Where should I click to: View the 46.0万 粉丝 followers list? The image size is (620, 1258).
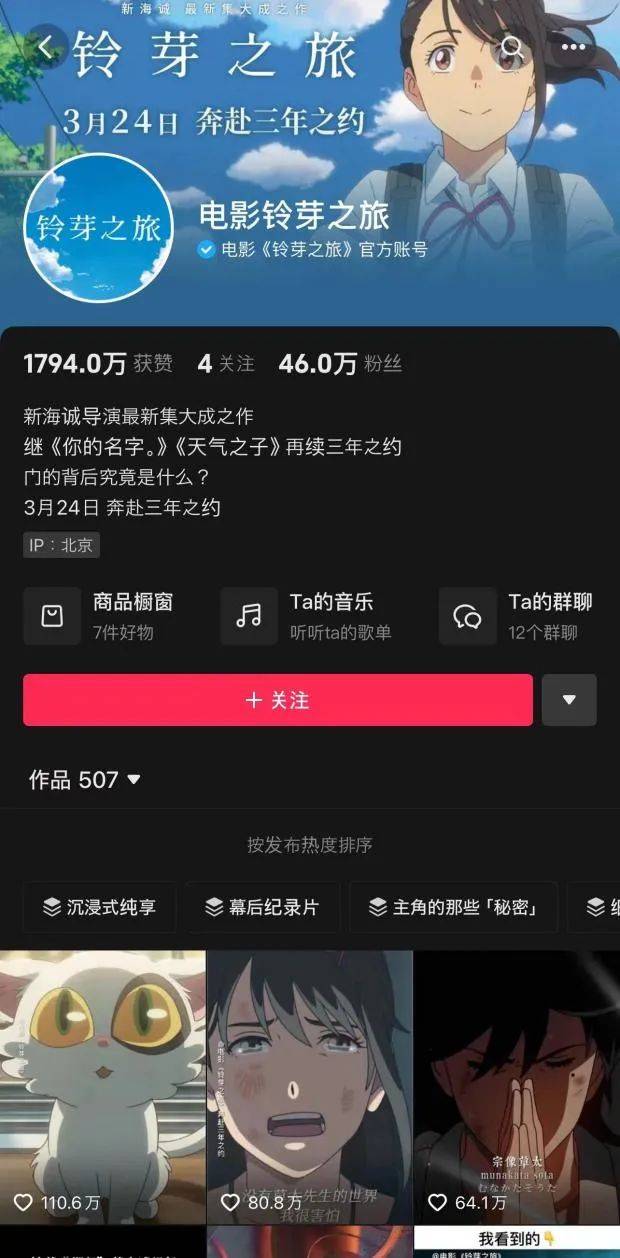[x=340, y=364]
